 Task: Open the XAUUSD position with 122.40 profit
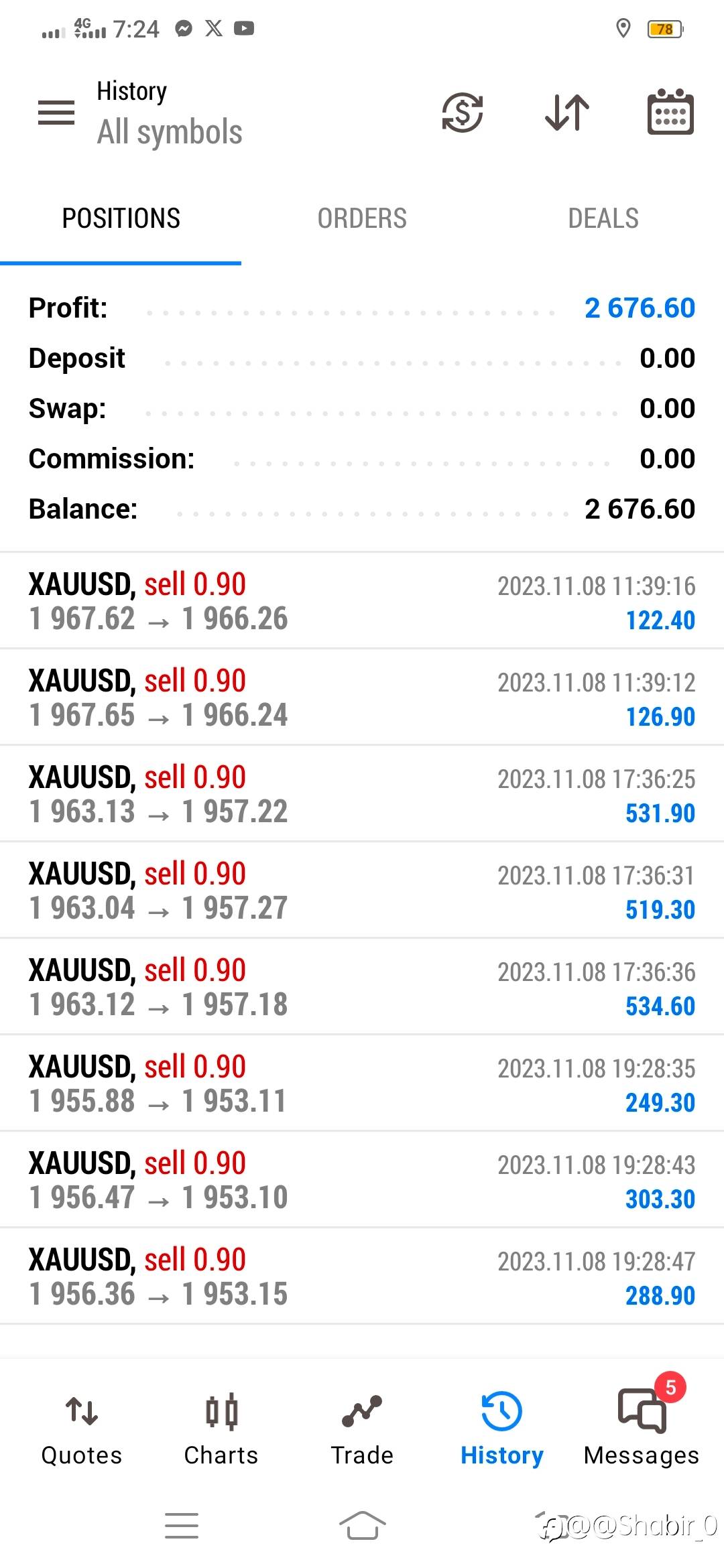(x=362, y=601)
